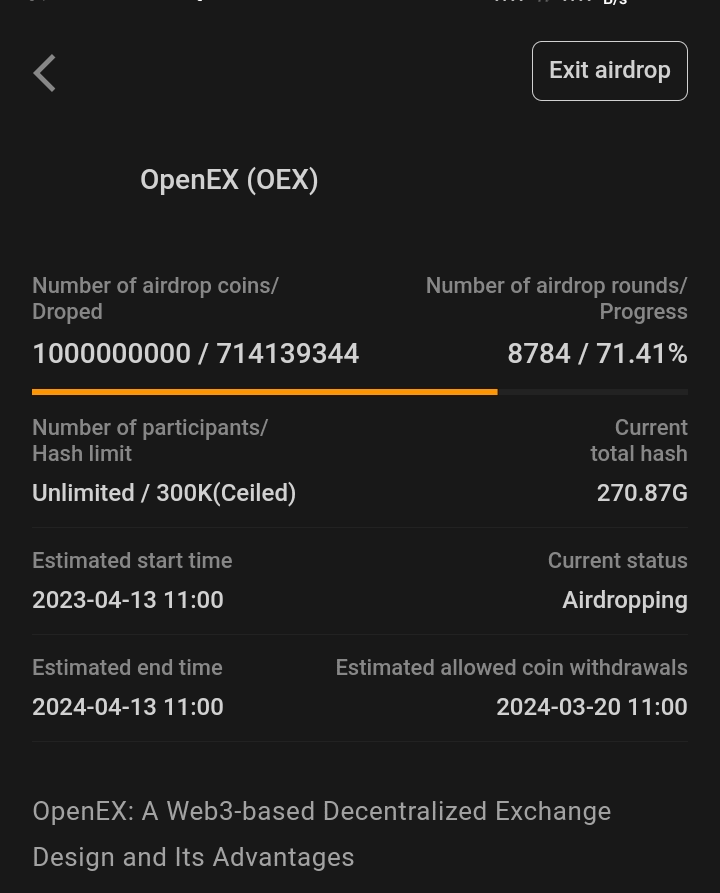Expand the airdrop rounds progress details

(597, 353)
